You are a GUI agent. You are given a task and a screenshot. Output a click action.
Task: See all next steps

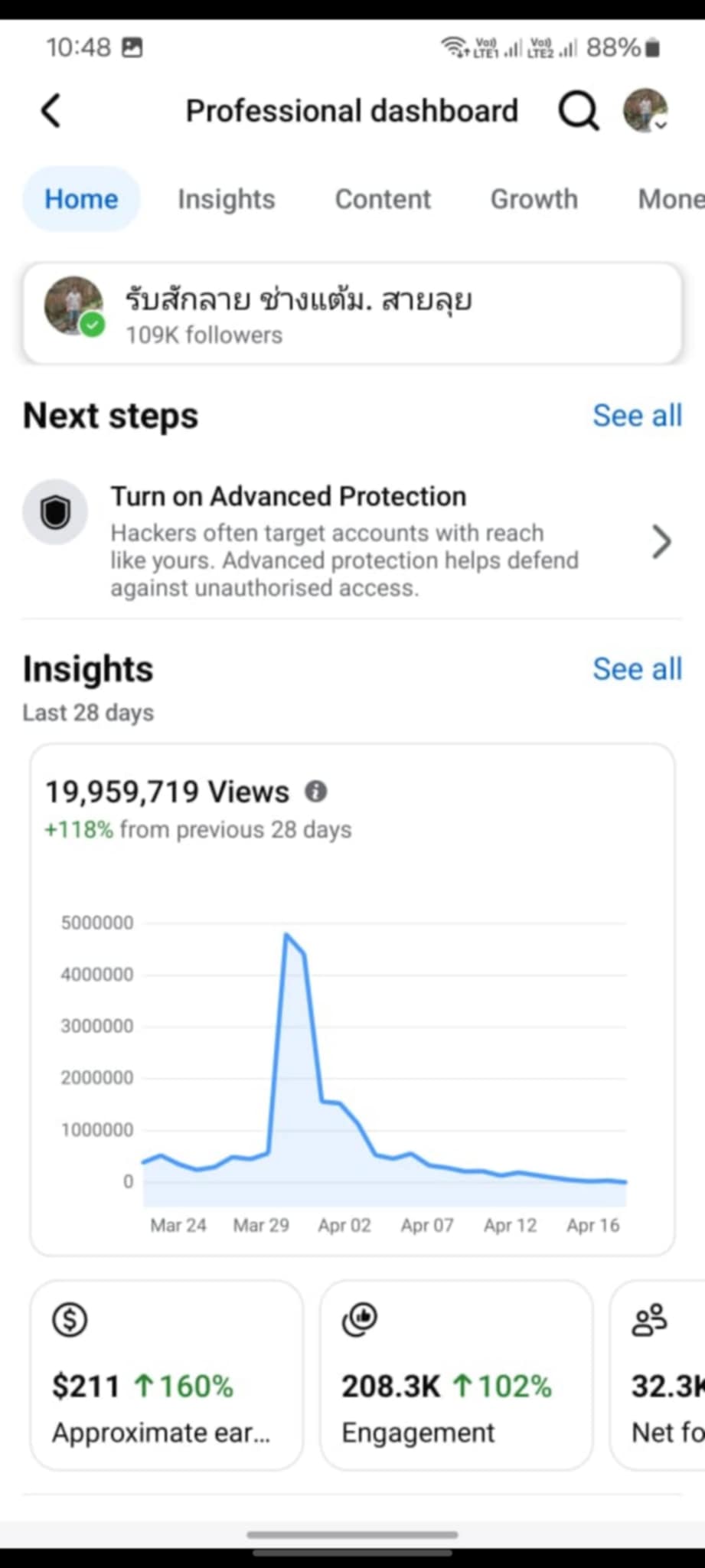pyautogui.click(x=637, y=416)
